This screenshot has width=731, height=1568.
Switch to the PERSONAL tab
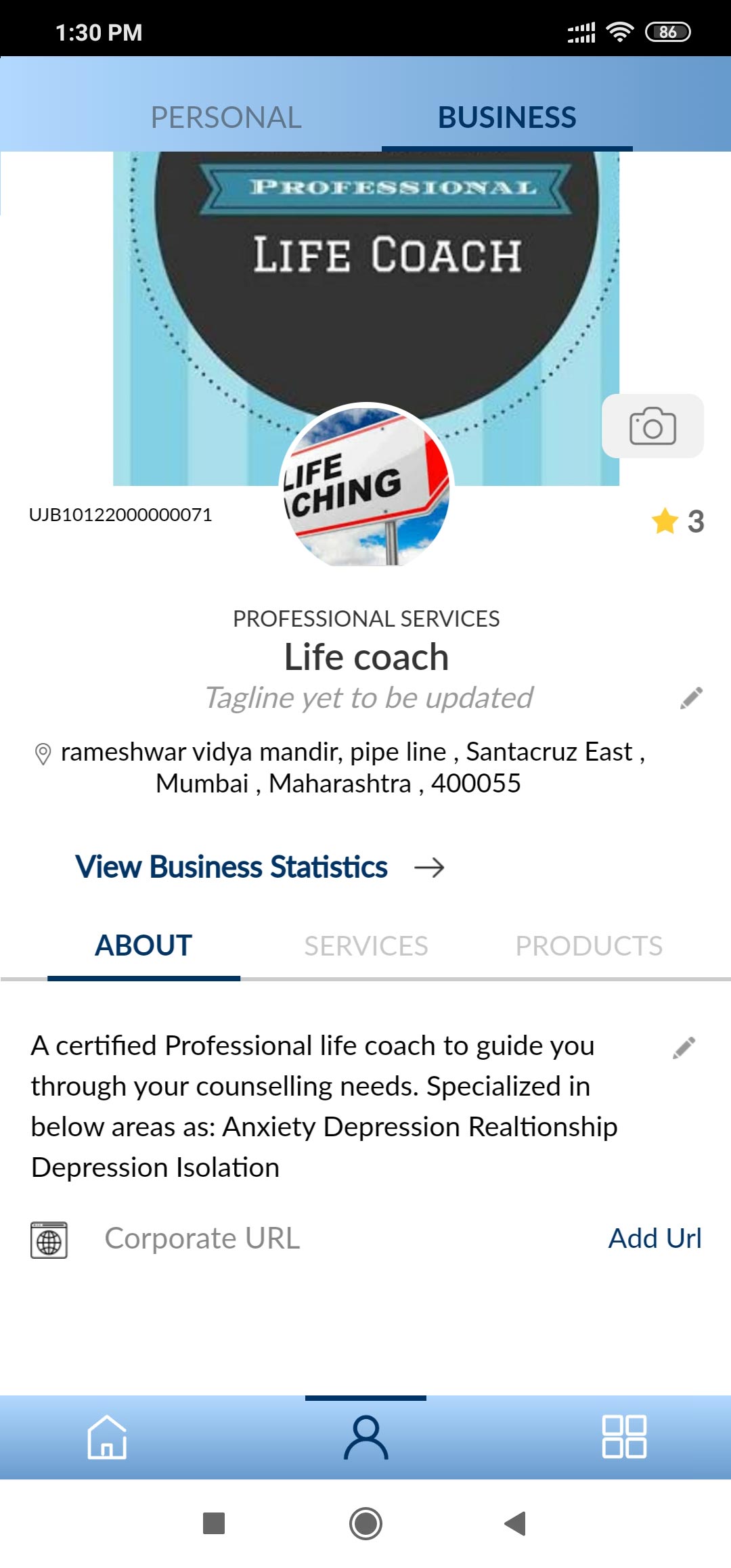226,117
